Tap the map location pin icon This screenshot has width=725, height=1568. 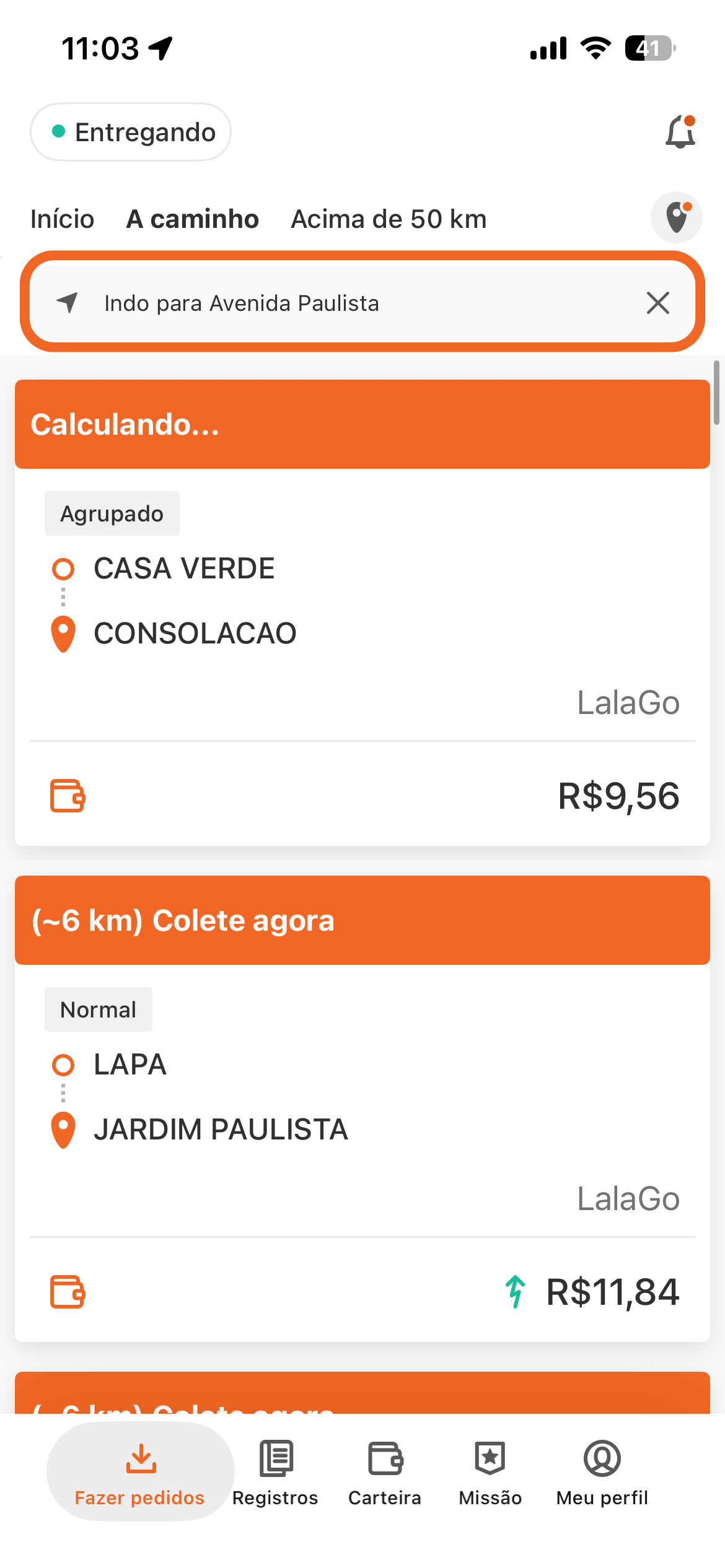tap(677, 217)
